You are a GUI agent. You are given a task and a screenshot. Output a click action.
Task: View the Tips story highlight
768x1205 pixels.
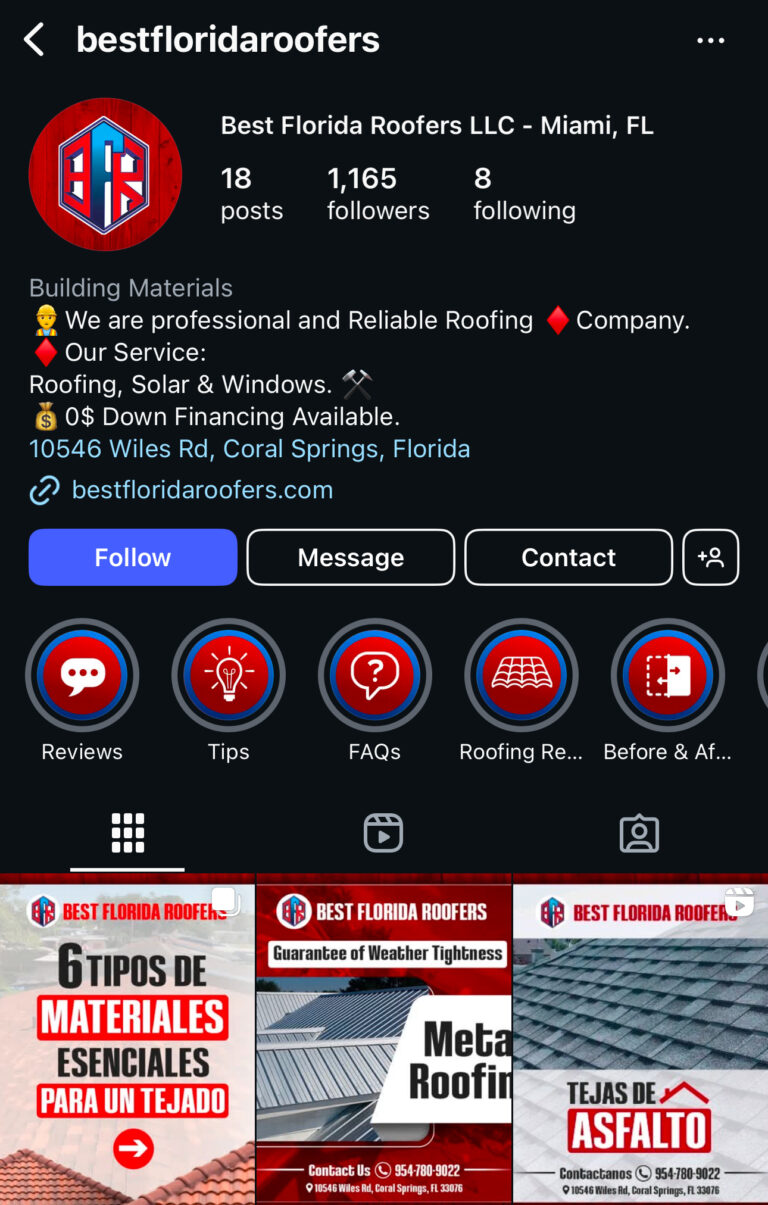click(229, 677)
